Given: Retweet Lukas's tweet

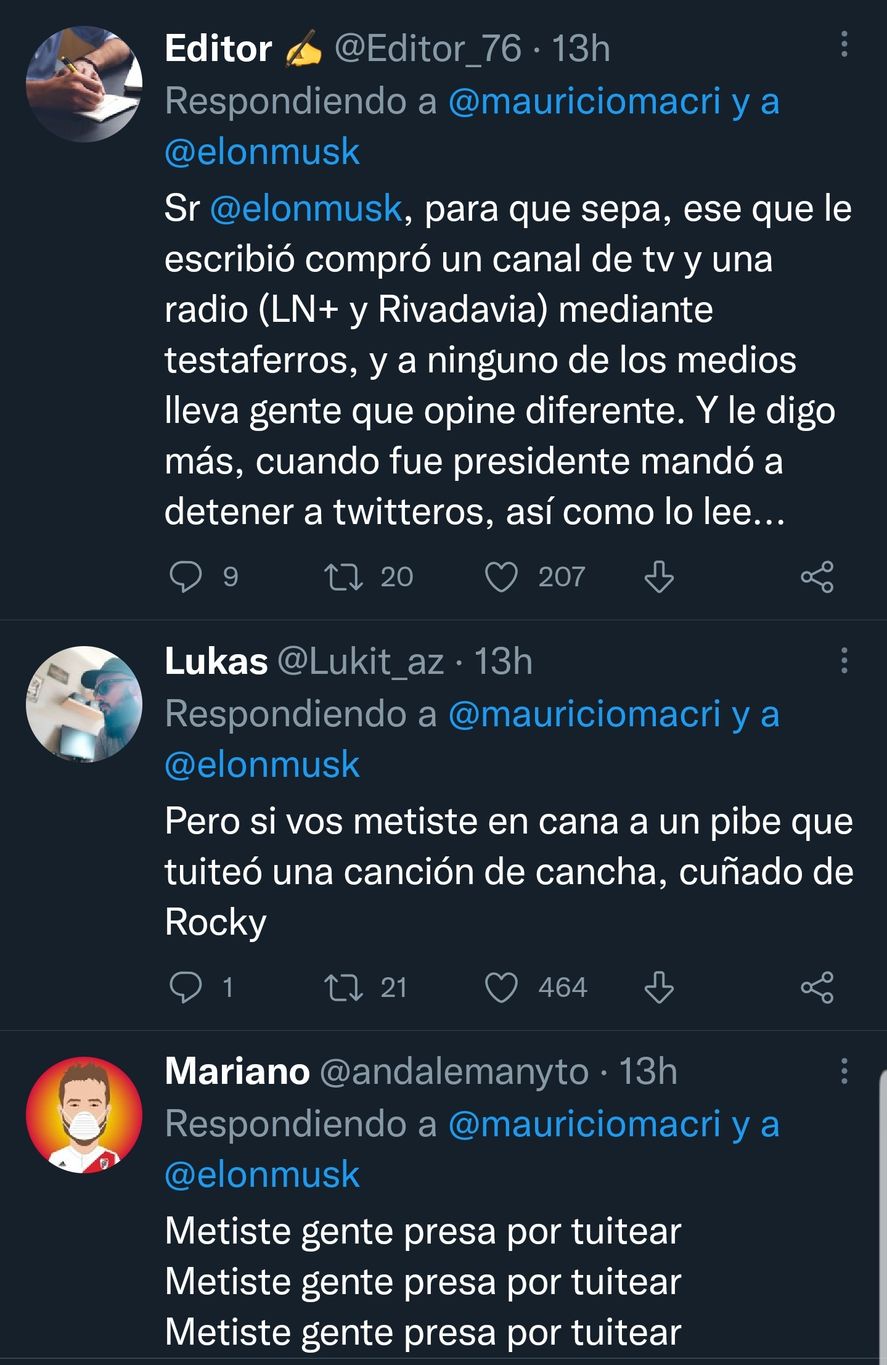Looking at the screenshot, I should (x=345, y=988).
